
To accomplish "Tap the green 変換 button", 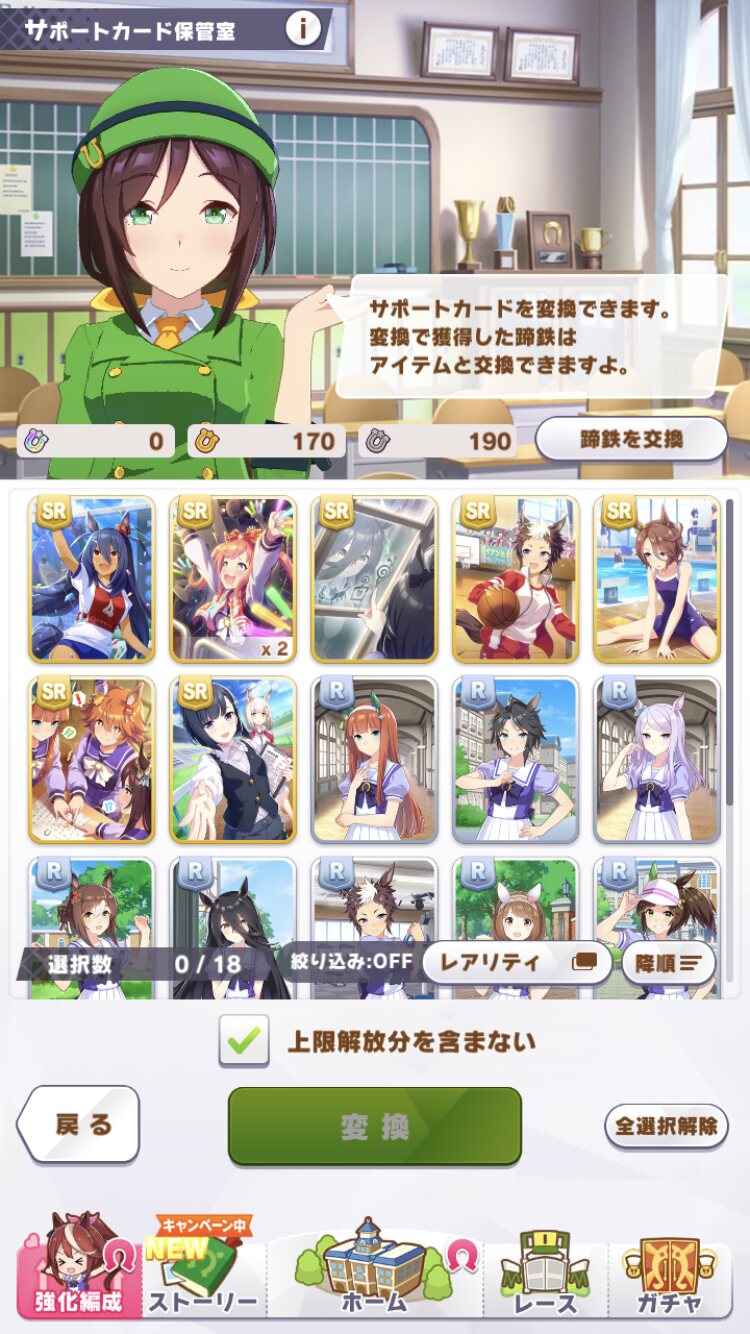I will click(374, 1126).
